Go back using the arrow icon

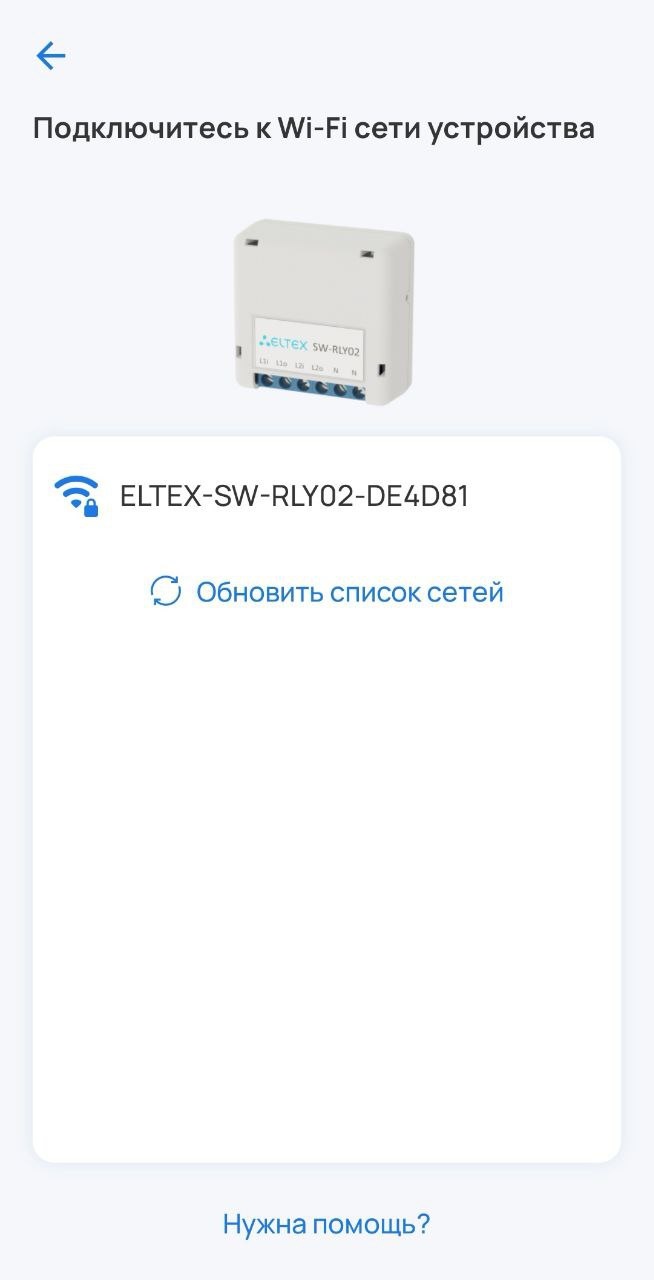(x=50, y=56)
